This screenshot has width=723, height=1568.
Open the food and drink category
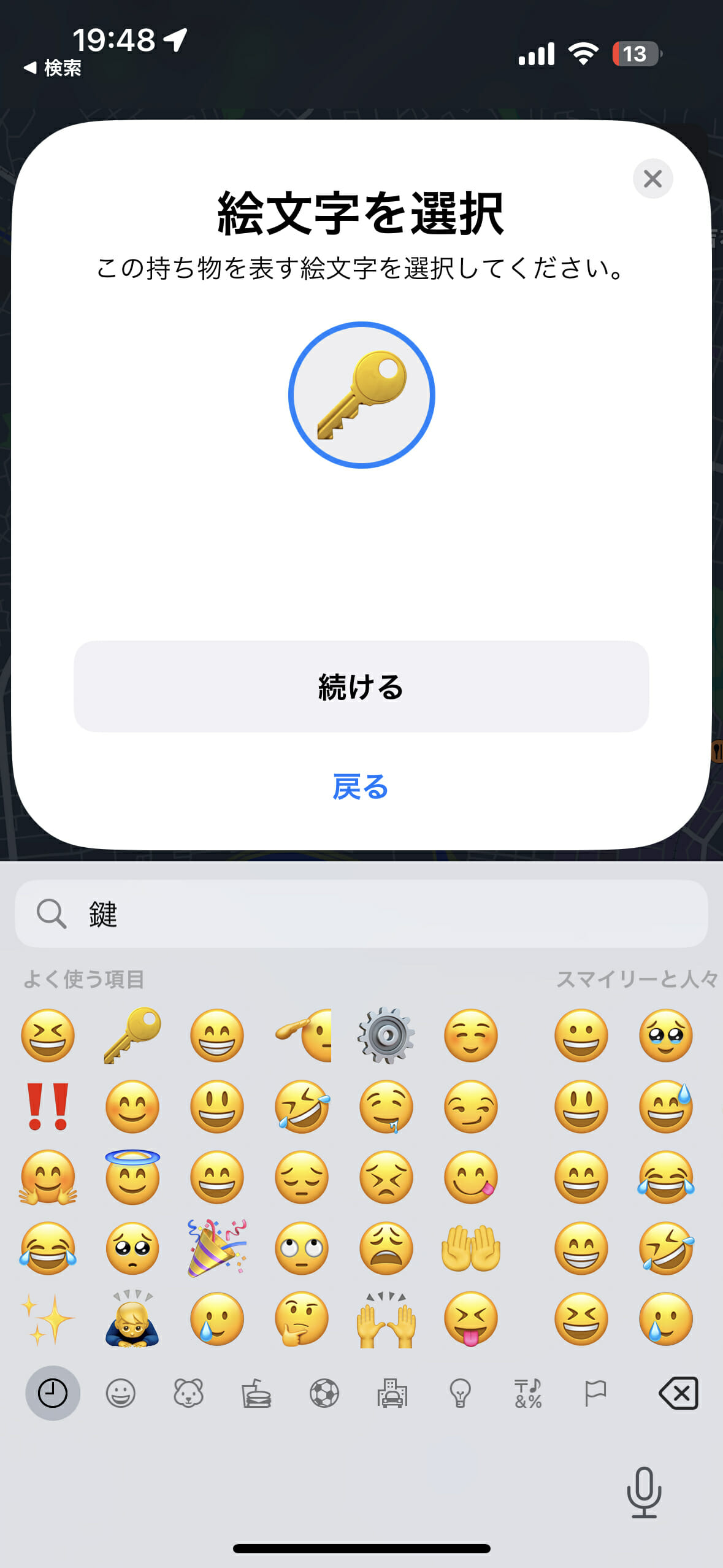click(256, 1393)
